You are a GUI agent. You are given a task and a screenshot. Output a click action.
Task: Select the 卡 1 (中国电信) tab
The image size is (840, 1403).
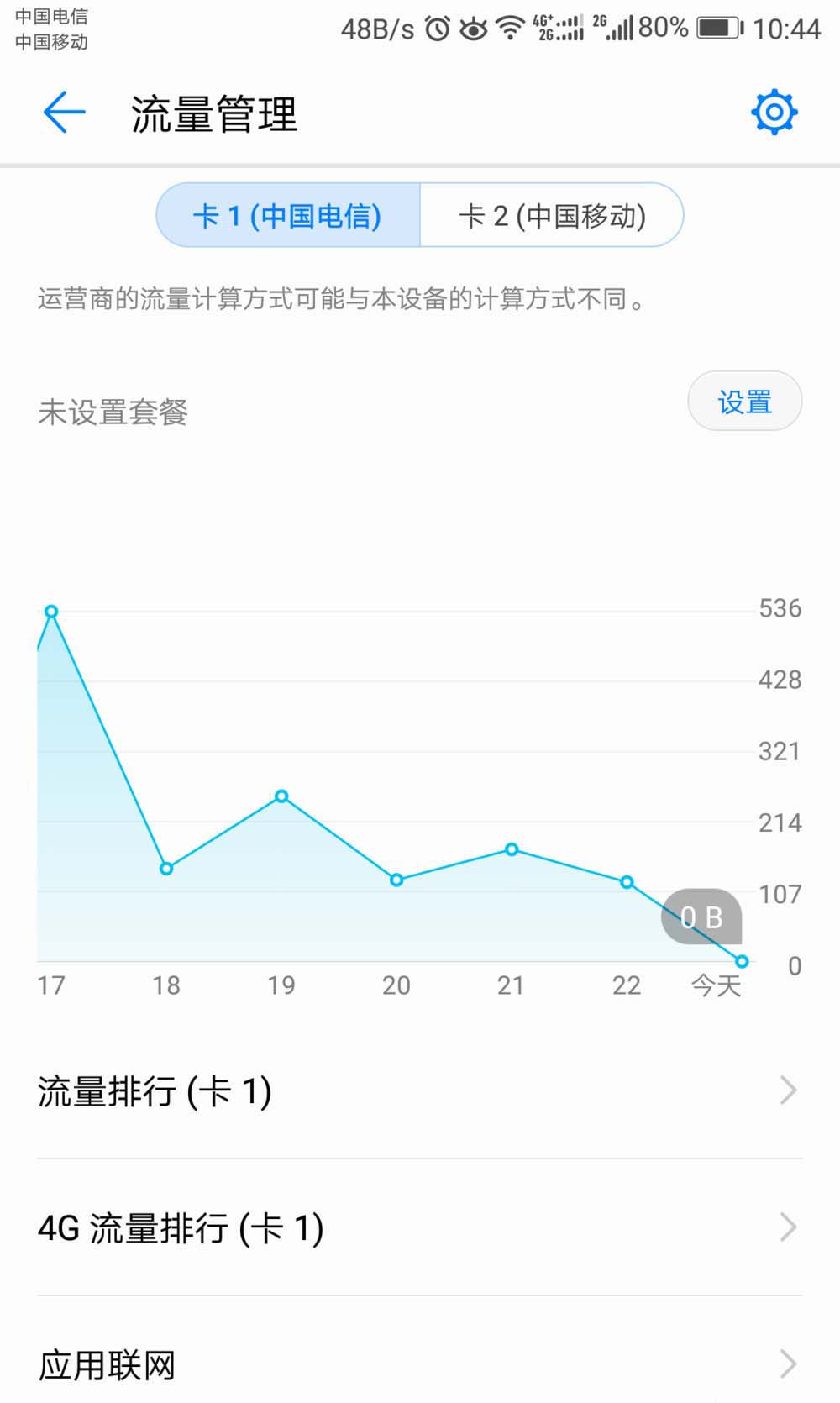coord(288,216)
